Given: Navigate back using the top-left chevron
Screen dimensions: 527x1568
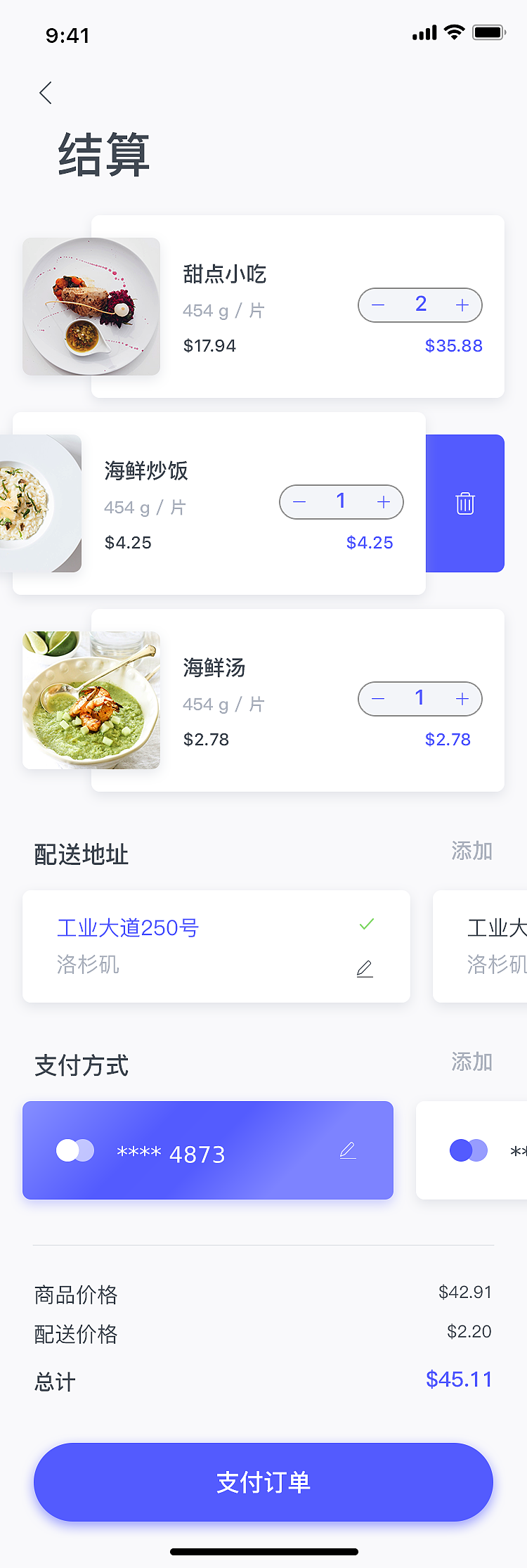Looking at the screenshot, I should 45,92.
